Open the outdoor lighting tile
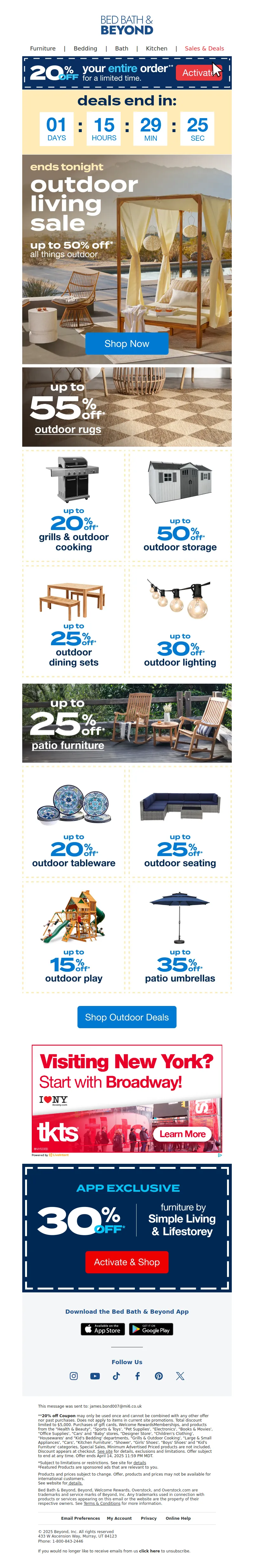 tap(180, 621)
